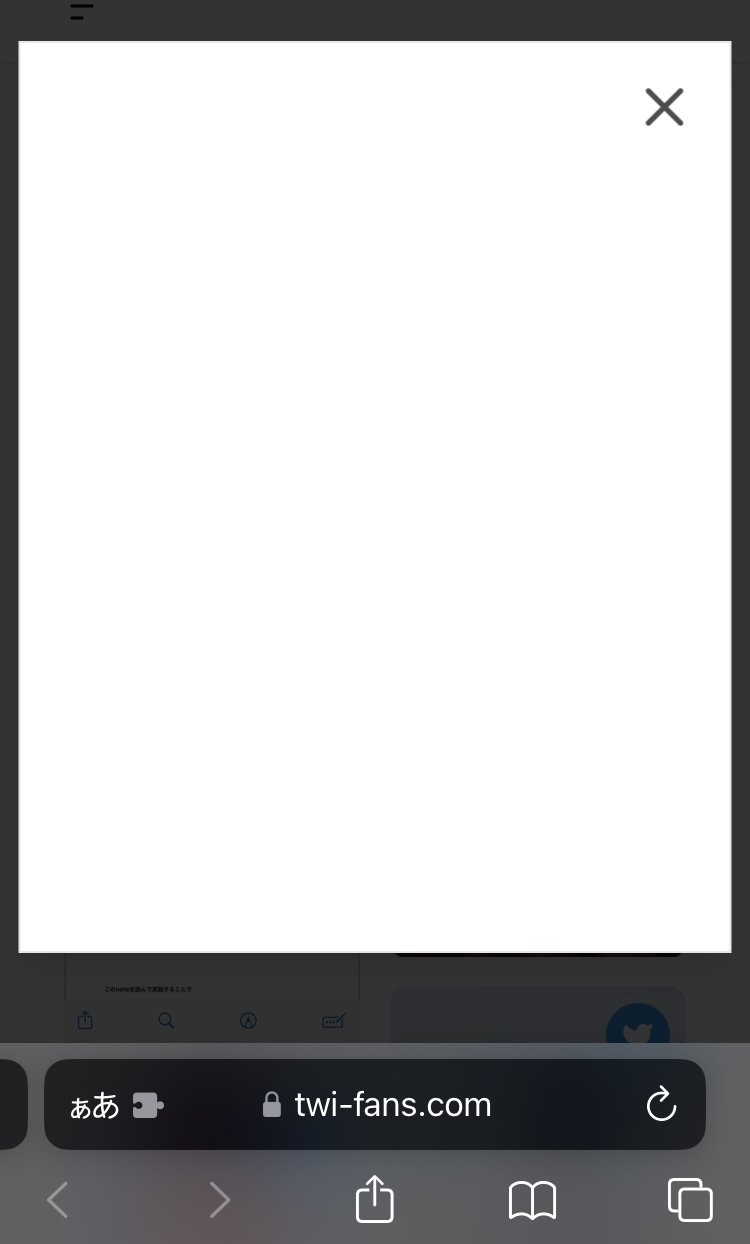The image size is (750, 1244).
Task: Show all open tabs
Action: 690,1199
